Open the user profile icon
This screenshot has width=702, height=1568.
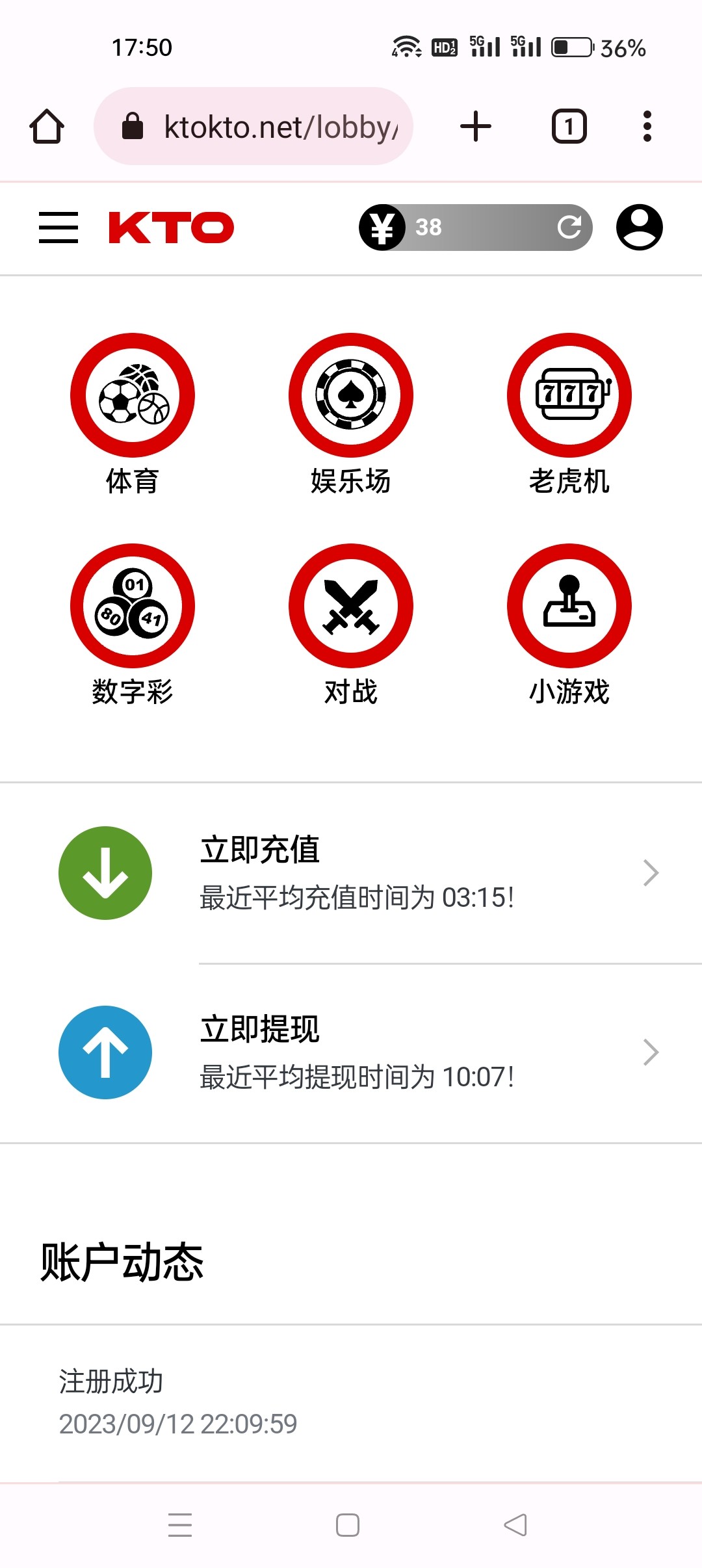(639, 228)
